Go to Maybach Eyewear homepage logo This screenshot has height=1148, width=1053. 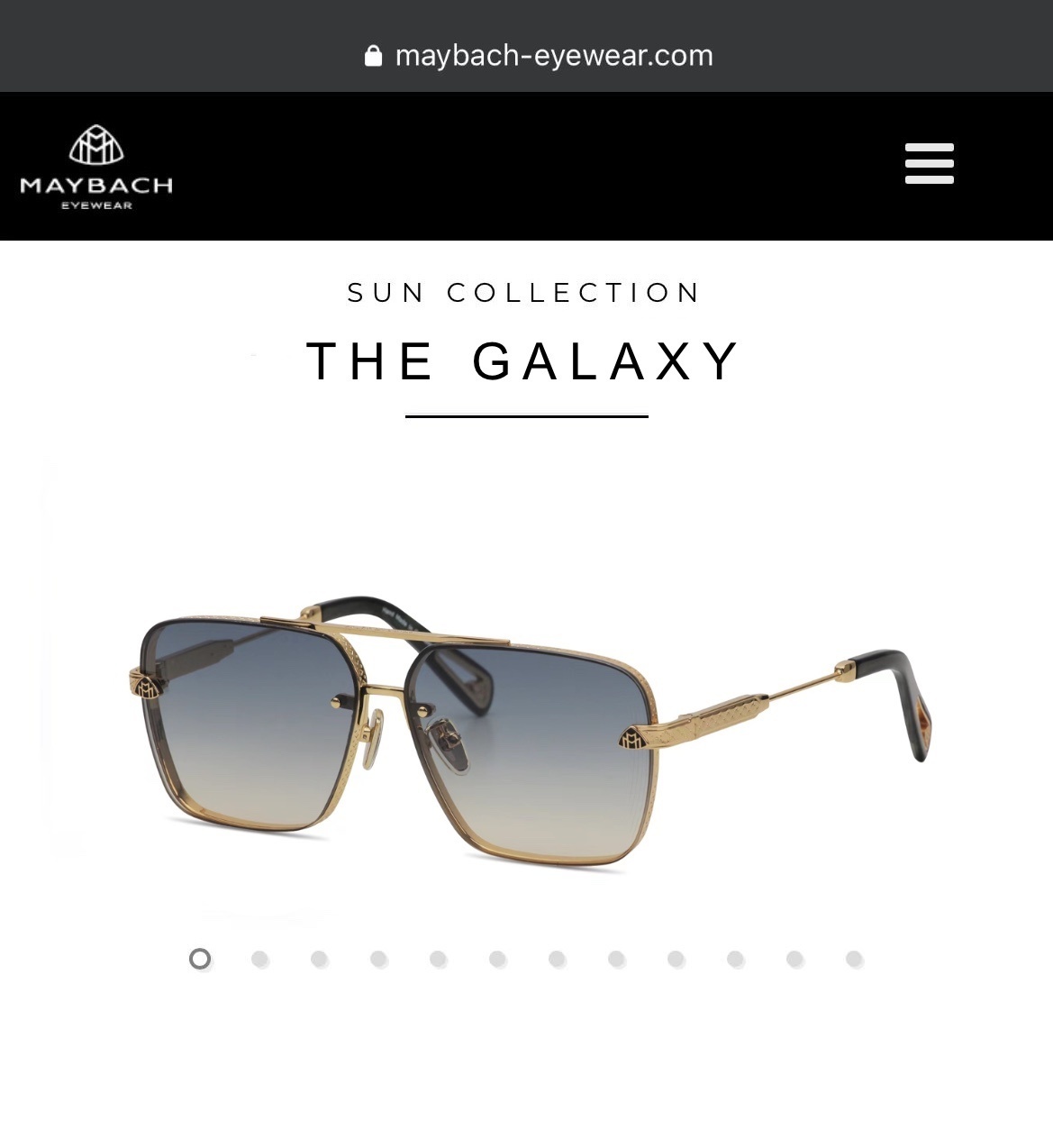[x=96, y=168]
